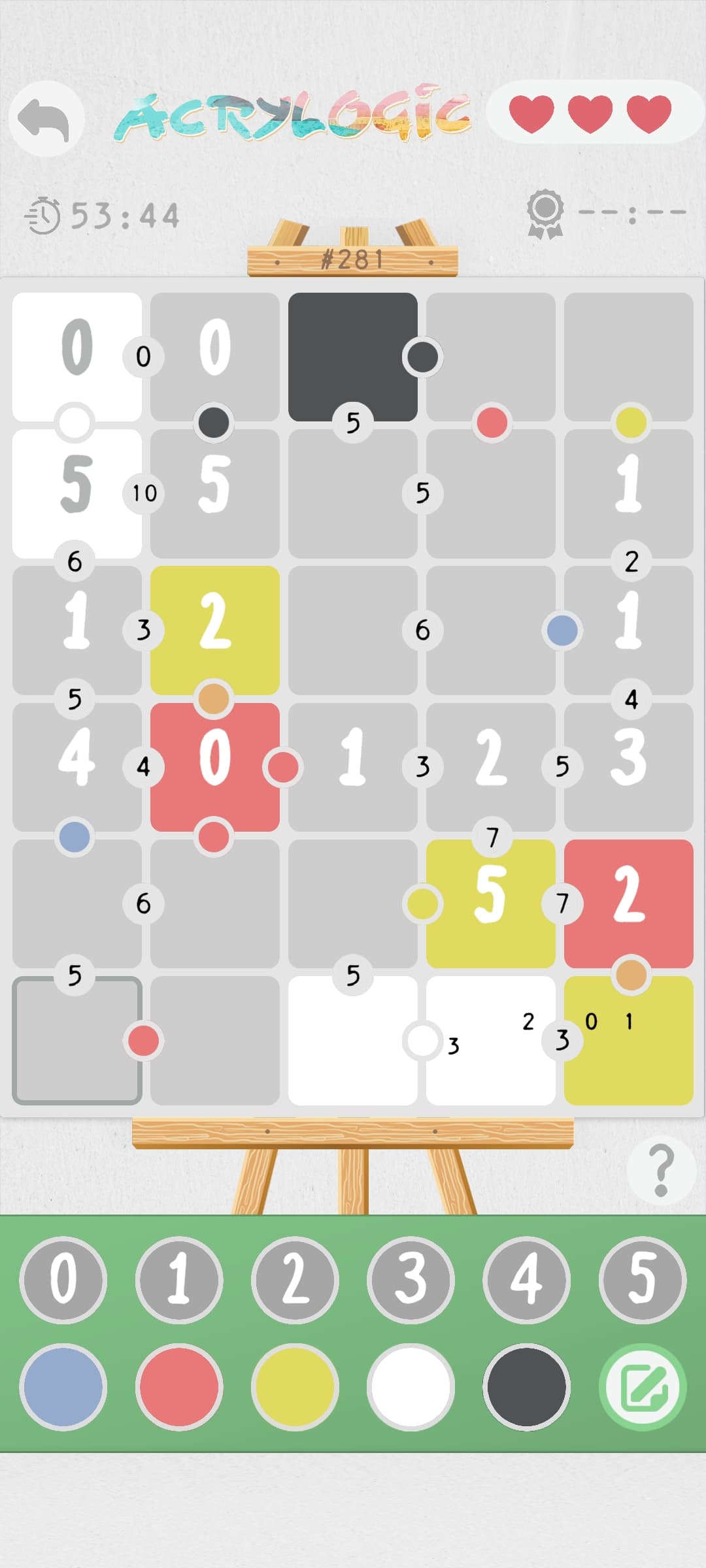
Task: Select number 0 in the palette
Action: pos(63,1279)
